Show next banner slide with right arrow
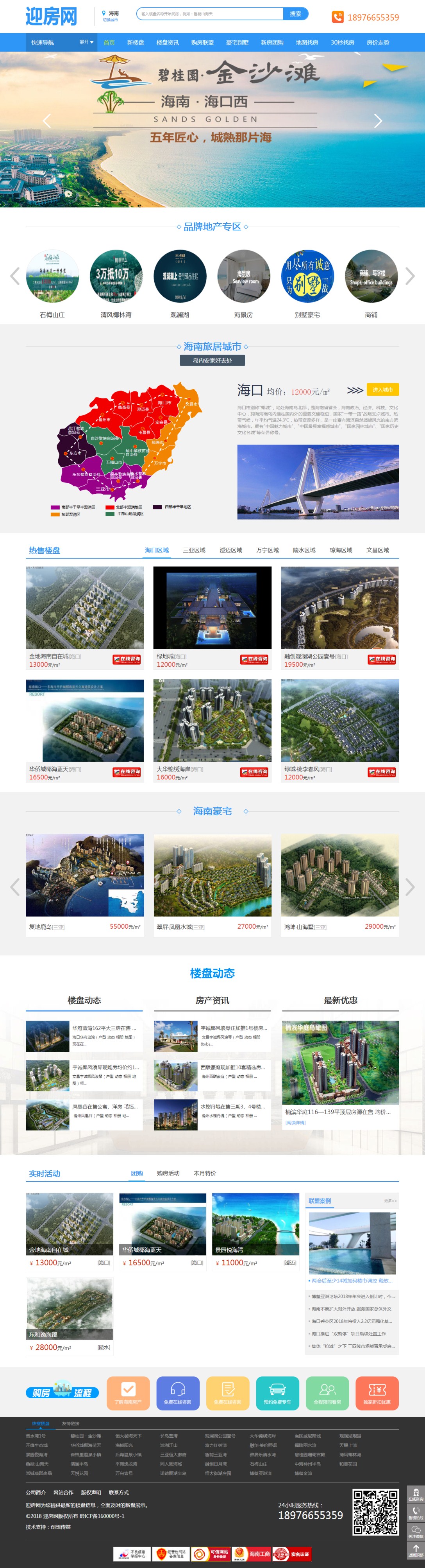Image resolution: width=425 pixels, height=1568 pixels. coord(378,120)
